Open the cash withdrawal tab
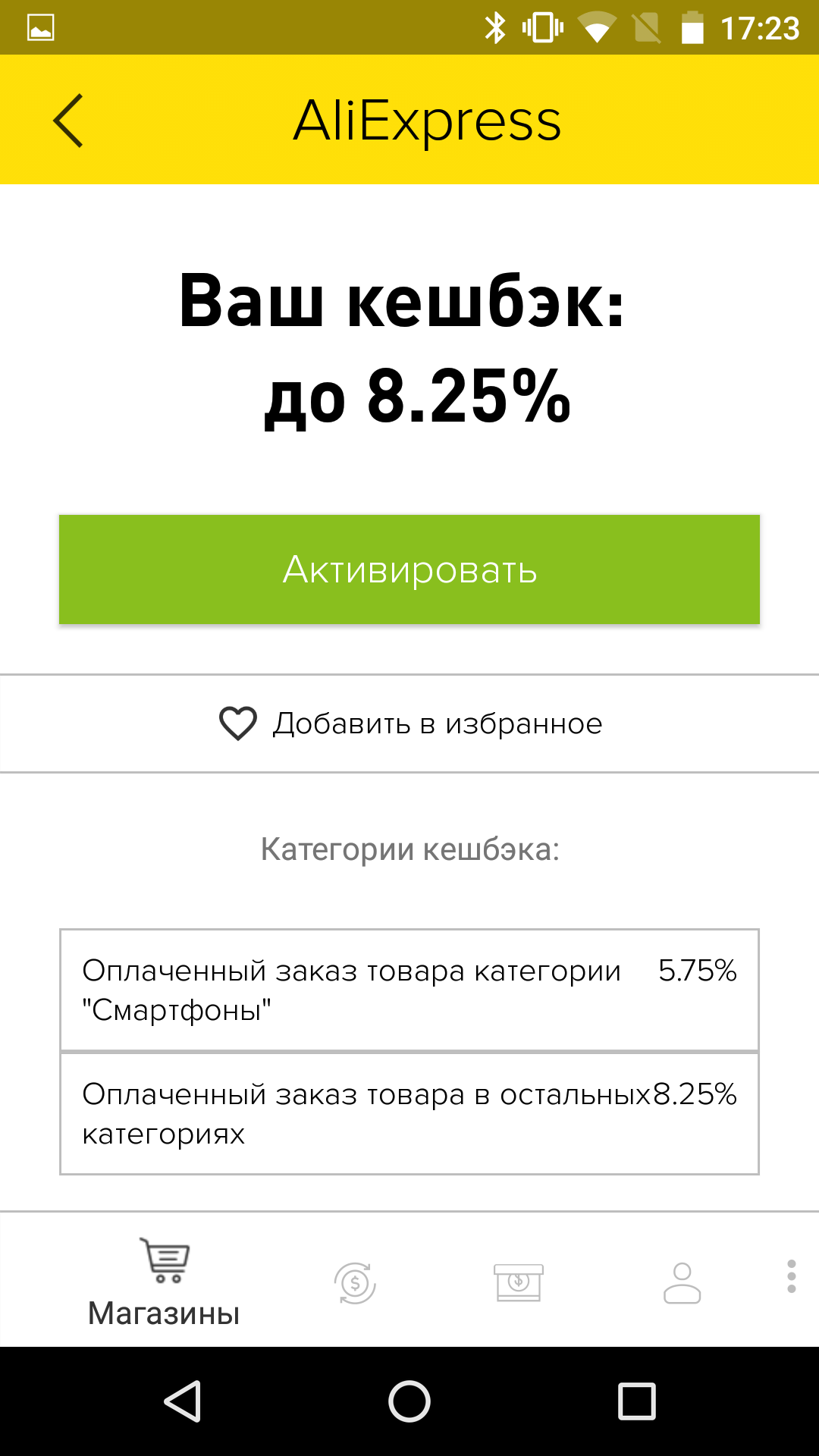 pyautogui.click(x=519, y=1282)
